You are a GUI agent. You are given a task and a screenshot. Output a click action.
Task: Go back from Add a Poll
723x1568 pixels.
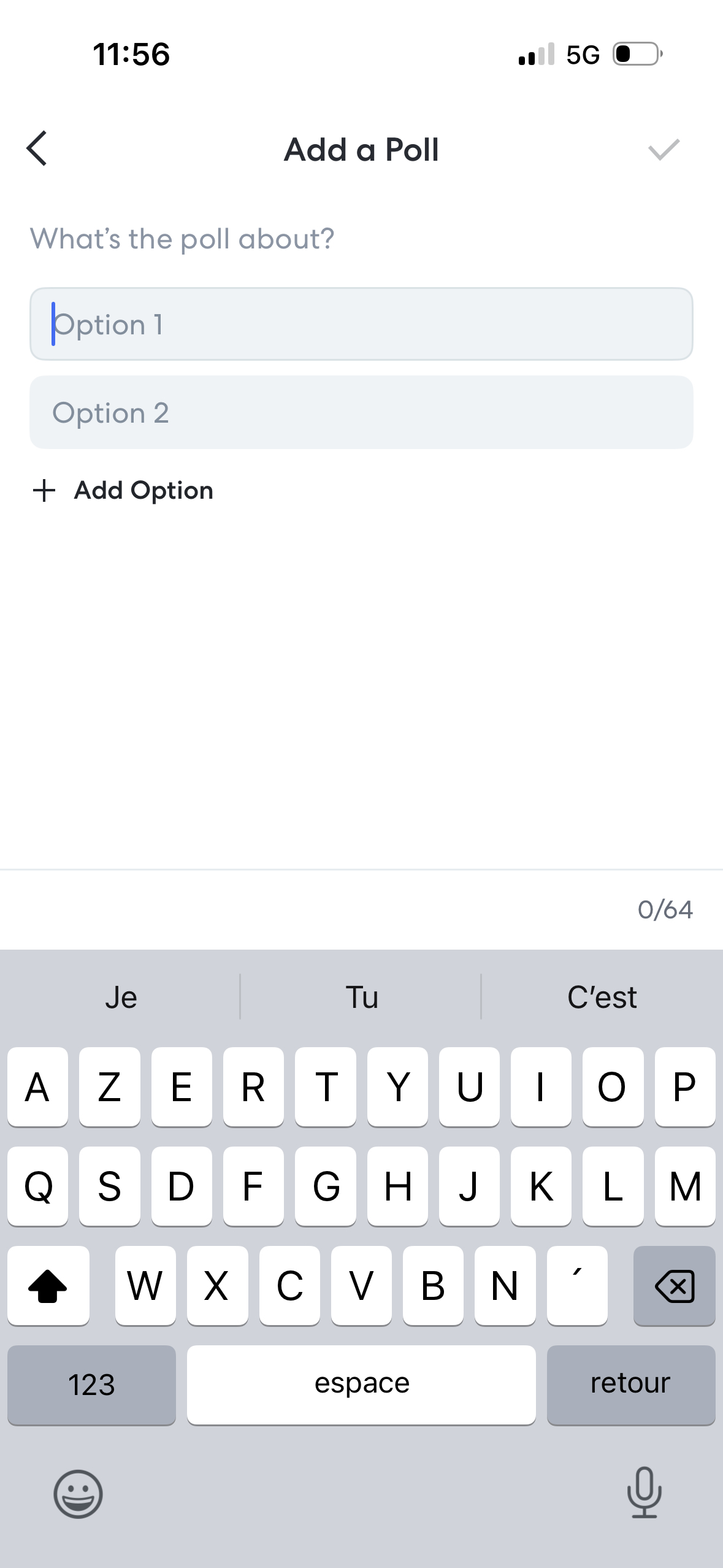click(x=37, y=149)
